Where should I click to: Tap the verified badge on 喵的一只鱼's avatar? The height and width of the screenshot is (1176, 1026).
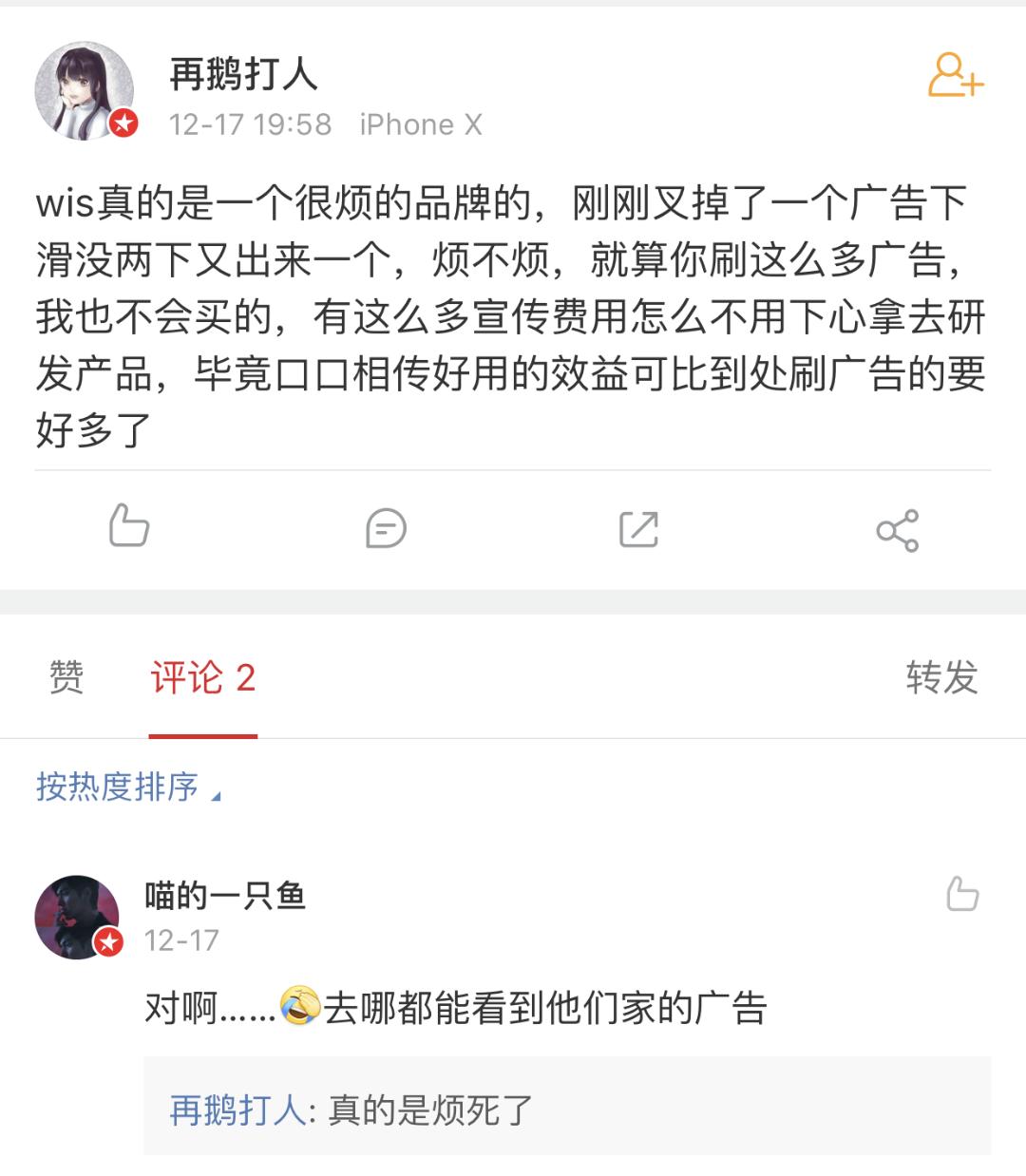pyautogui.click(x=109, y=940)
